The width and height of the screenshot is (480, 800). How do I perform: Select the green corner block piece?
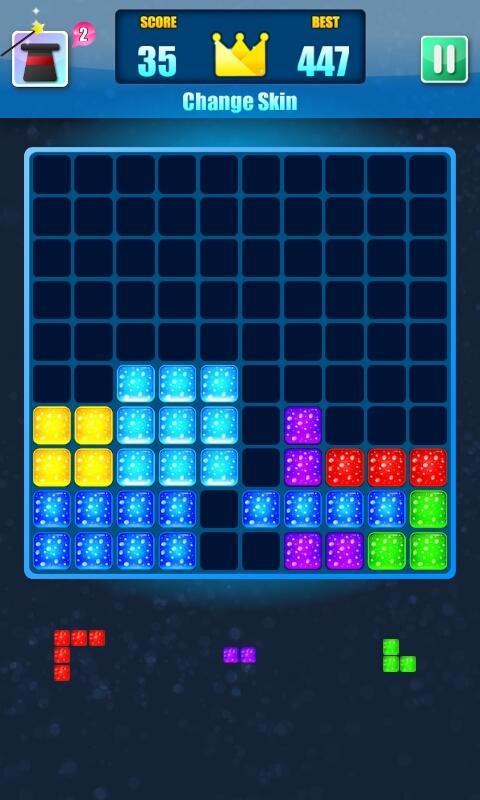click(399, 655)
